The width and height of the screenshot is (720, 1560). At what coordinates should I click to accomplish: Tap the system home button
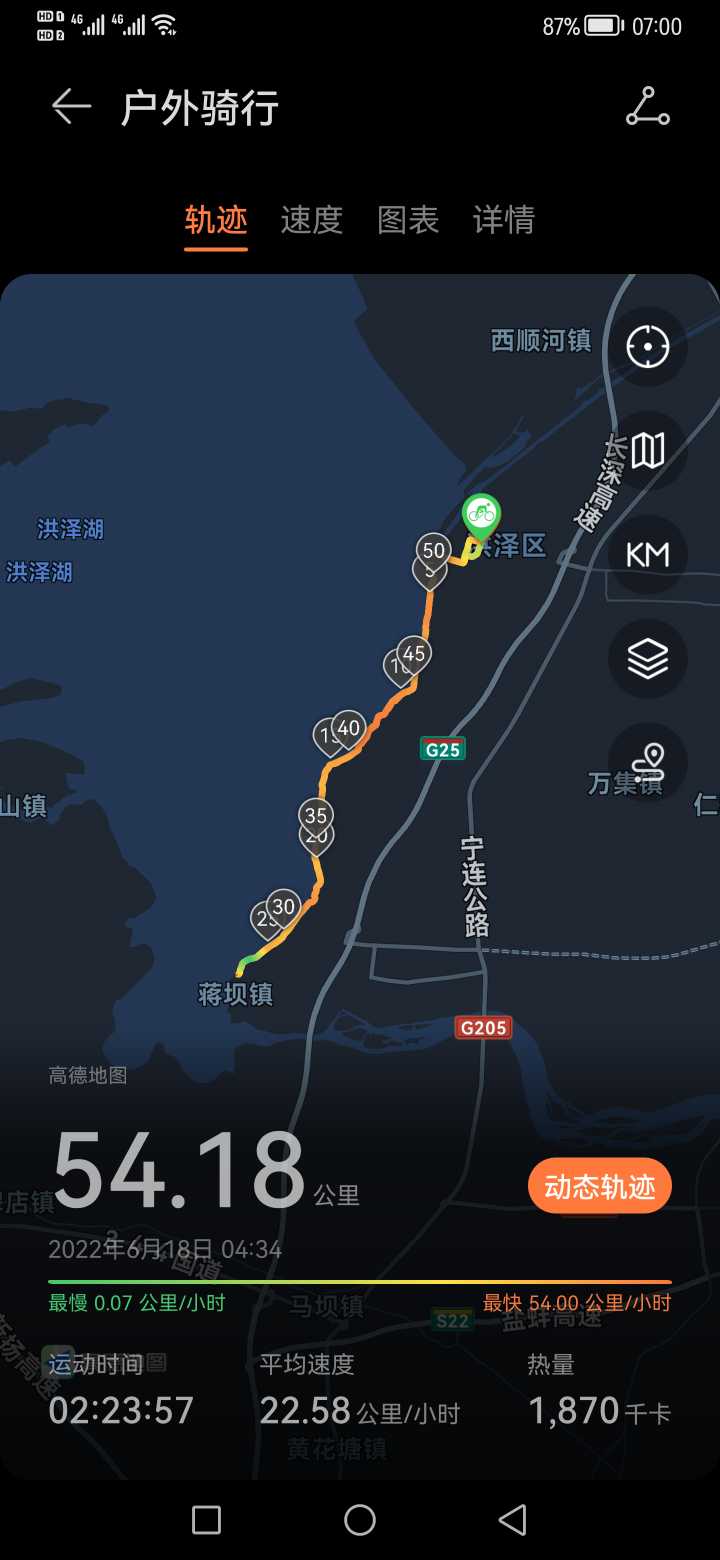[360, 1520]
